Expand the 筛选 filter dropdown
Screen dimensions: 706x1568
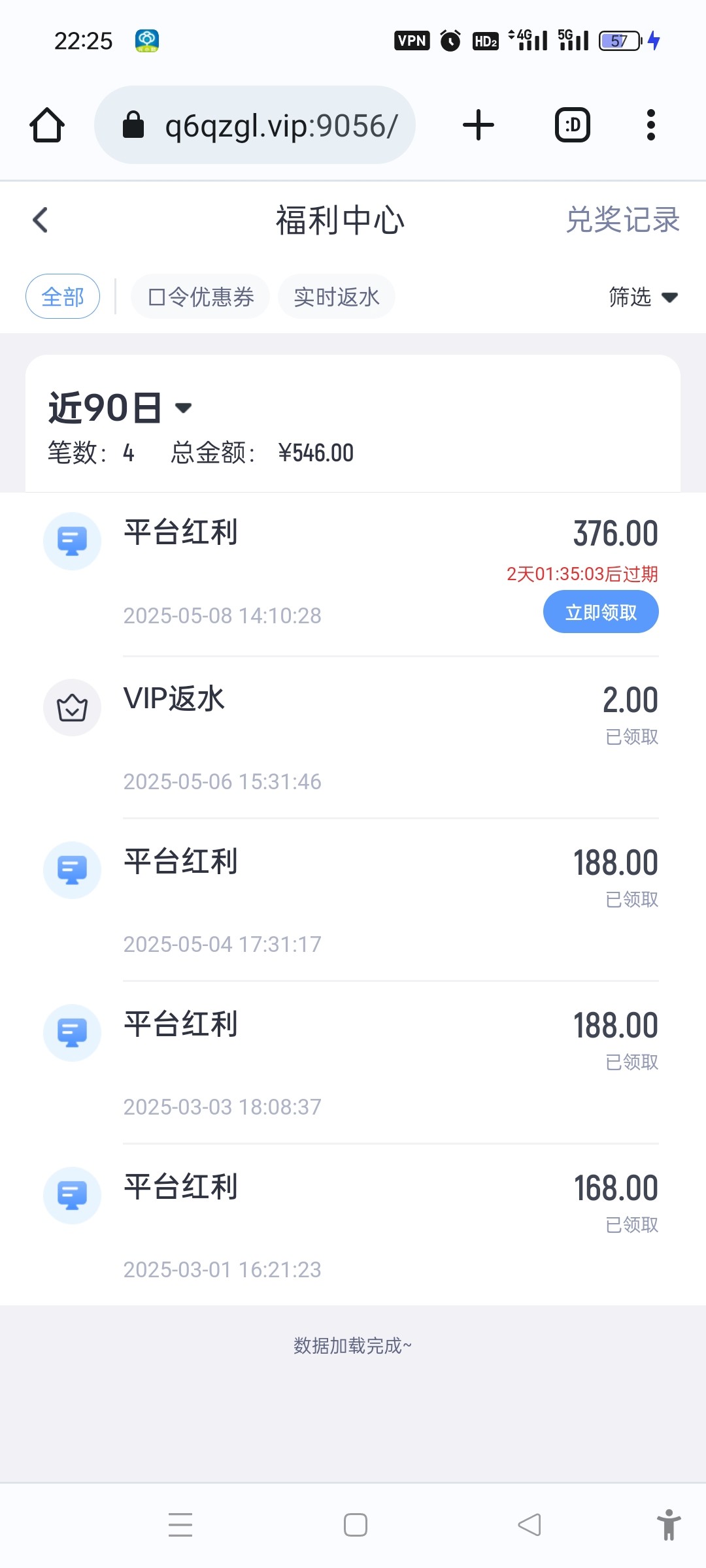(x=643, y=297)
